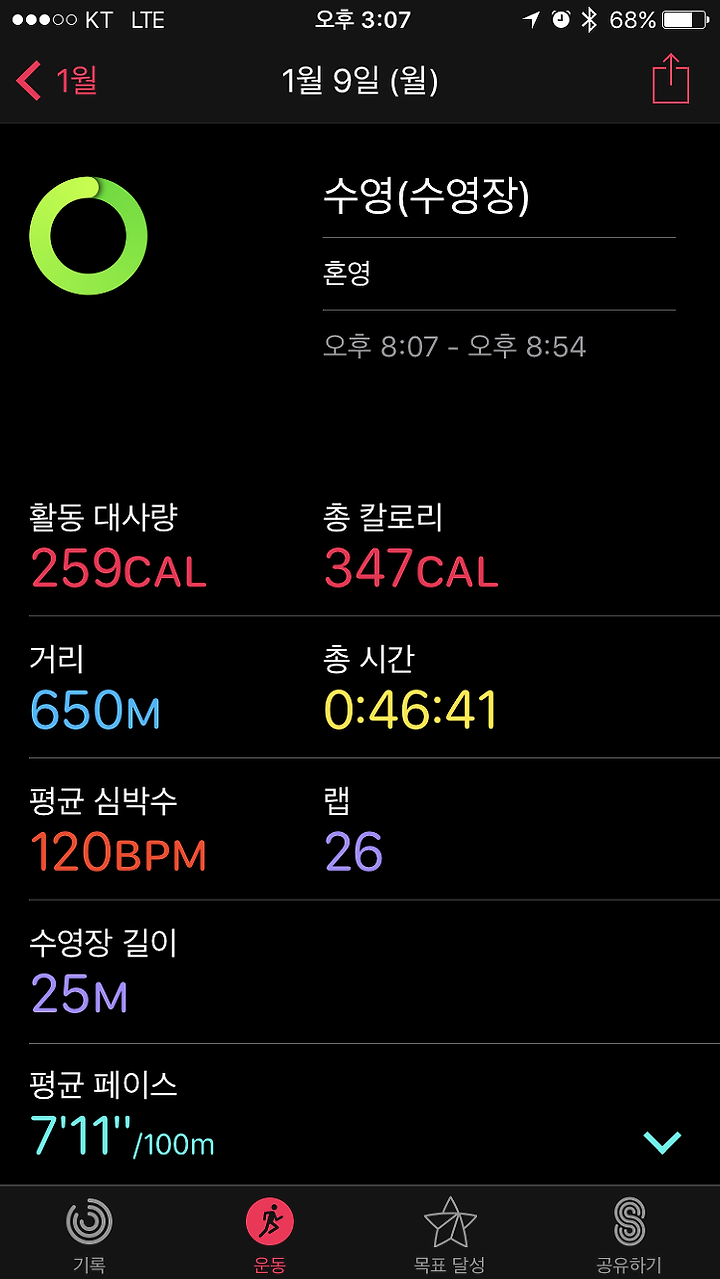Expand the 평균 페이스 details chevron

click(662, 1141)
